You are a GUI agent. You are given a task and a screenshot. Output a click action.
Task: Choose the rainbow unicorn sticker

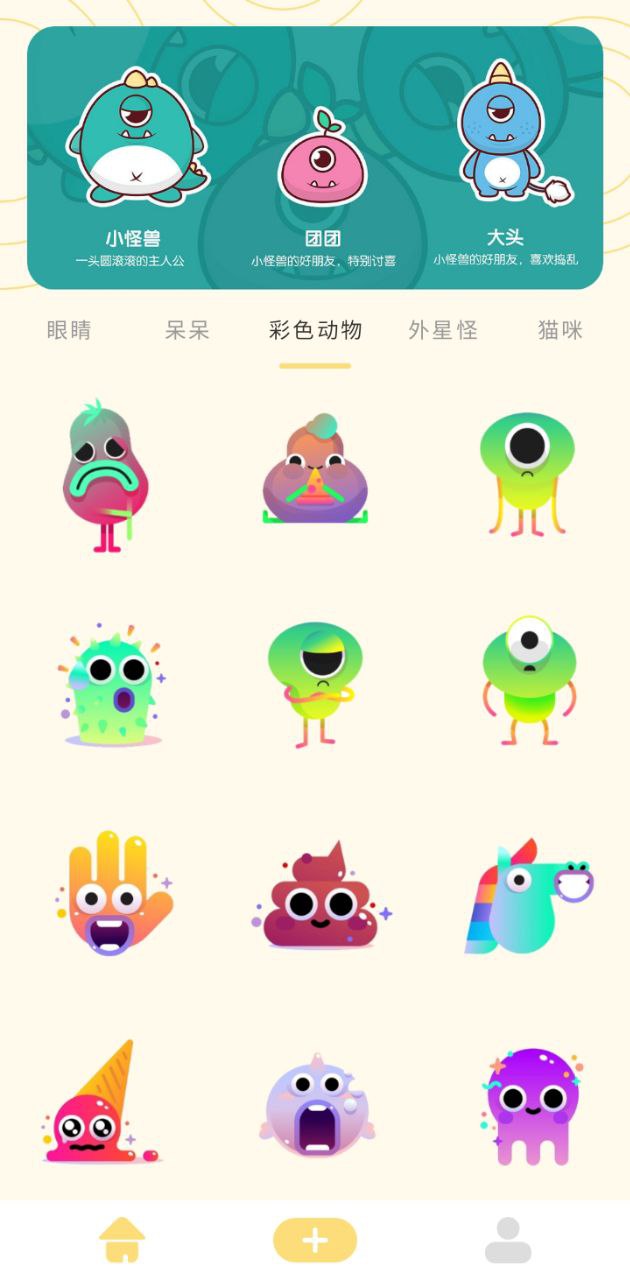(x=525, y=895)
